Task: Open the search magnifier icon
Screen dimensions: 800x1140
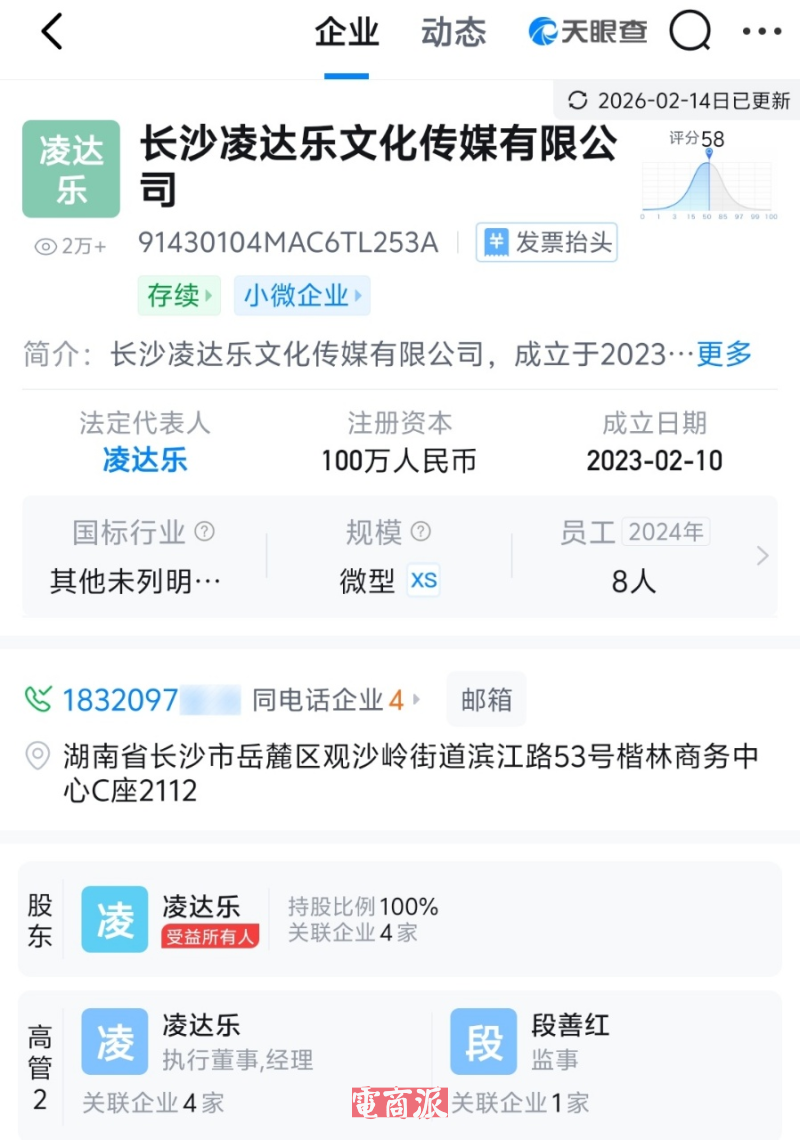Action: click(x=689, y=33)
